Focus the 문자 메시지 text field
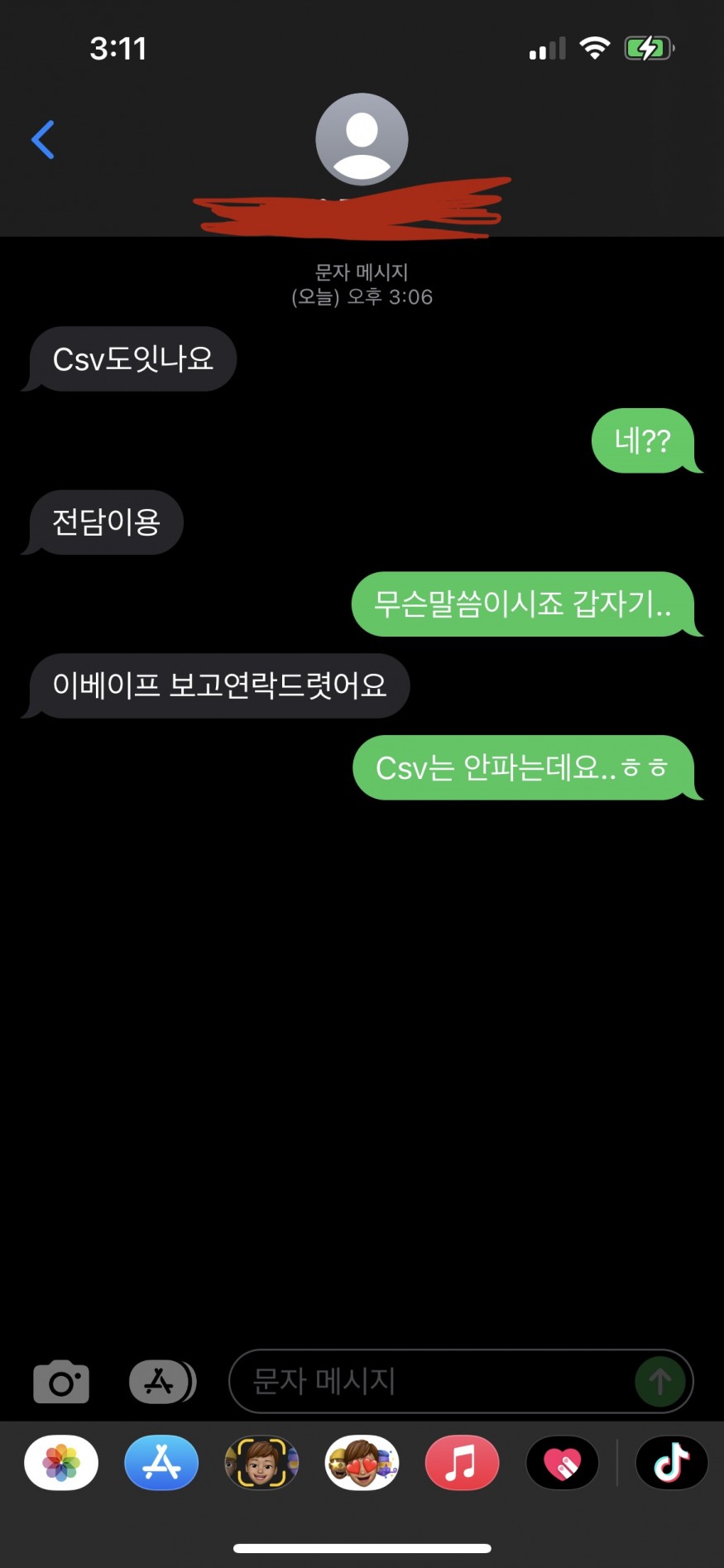Viewport: 724px width, 1568px height. [x=430, y=1382]
